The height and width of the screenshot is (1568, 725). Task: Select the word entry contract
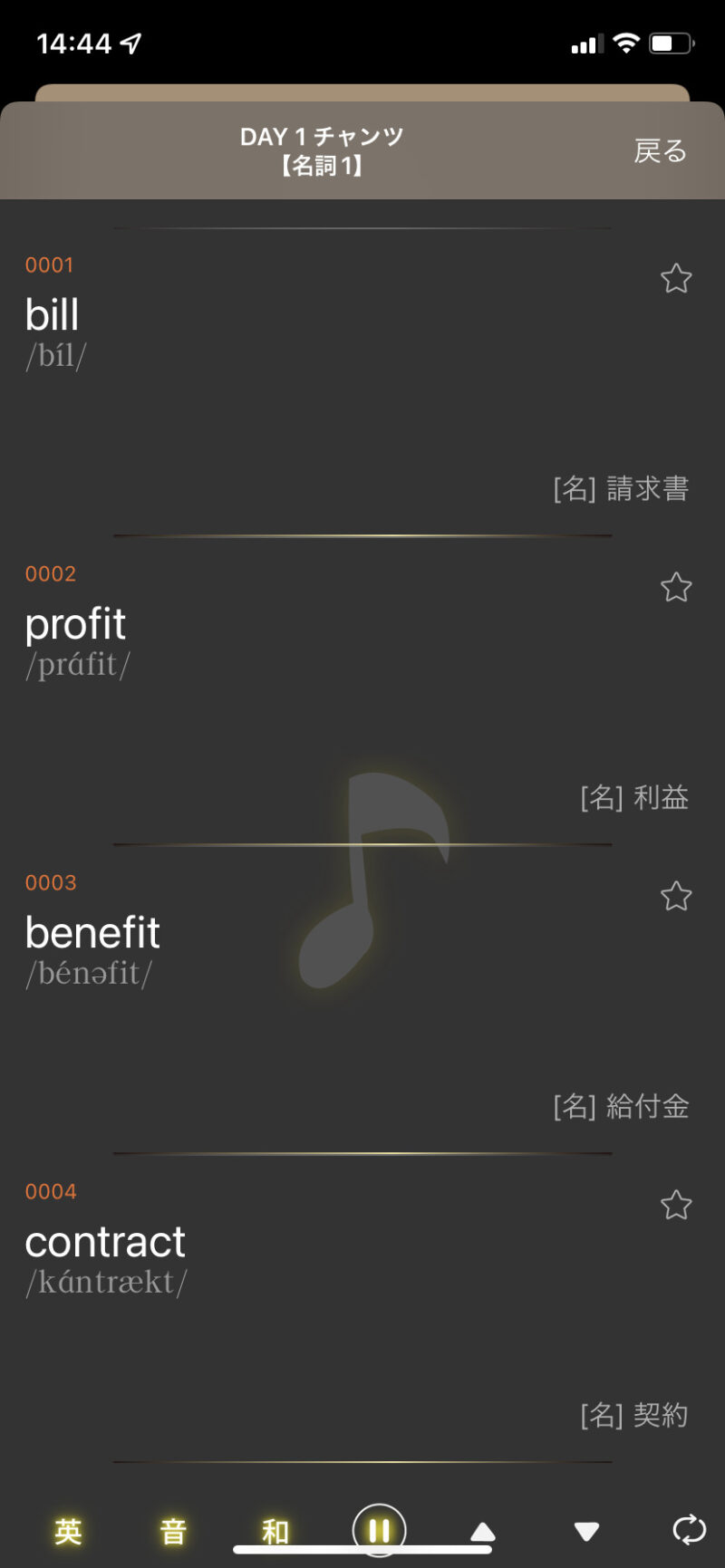click(105, 1242)
